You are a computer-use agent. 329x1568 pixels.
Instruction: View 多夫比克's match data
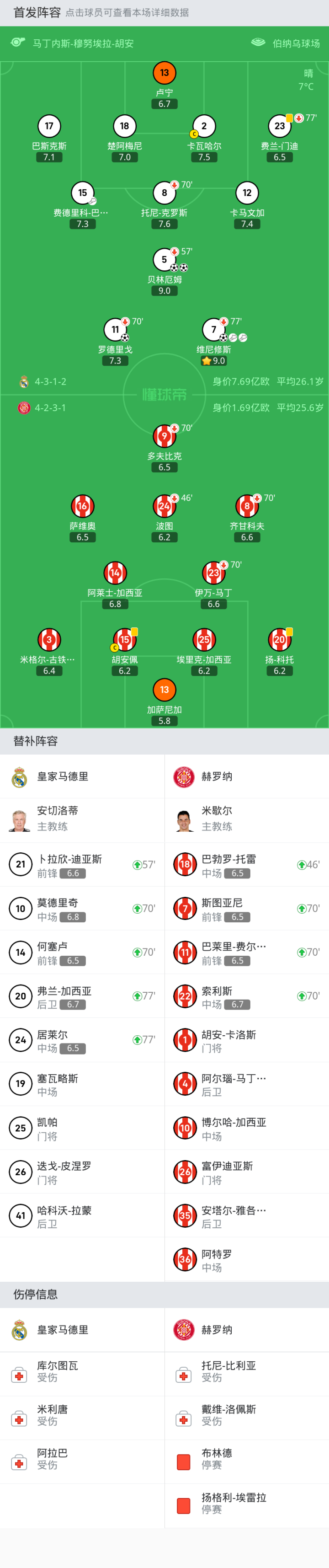click(x=164, y=436)
